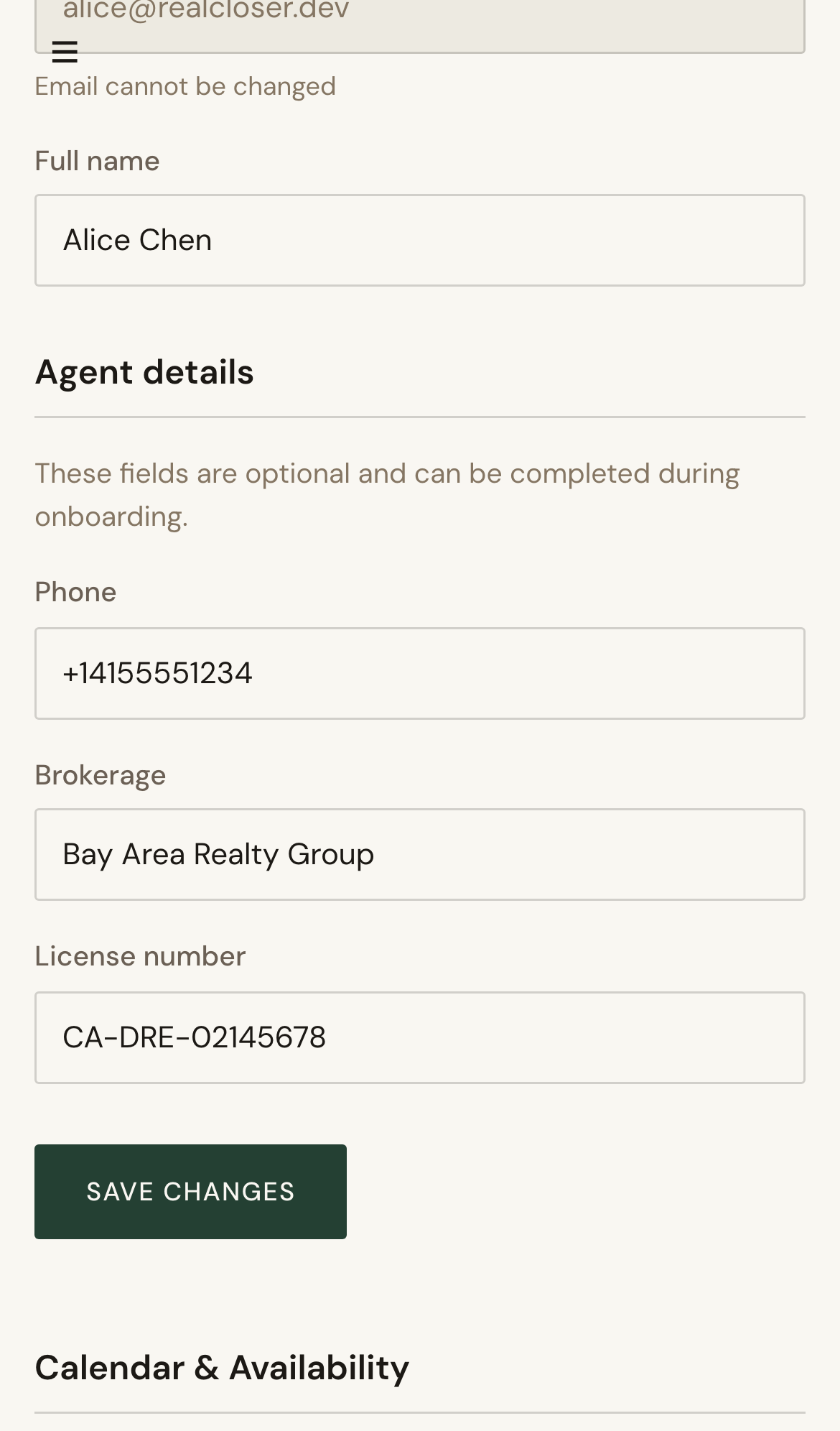This screenshot has width=840, height=1431.
Task: Click the Brokerage label text
Action: coord(100,774)
